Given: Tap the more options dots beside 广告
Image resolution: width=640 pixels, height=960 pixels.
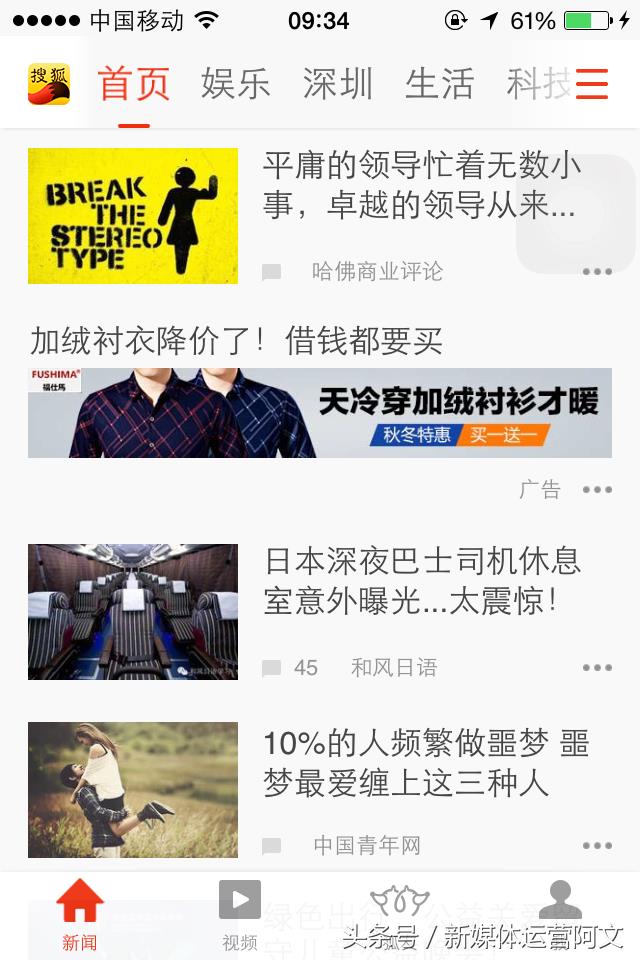Looking at the screenshot, I should coord(597,490).
